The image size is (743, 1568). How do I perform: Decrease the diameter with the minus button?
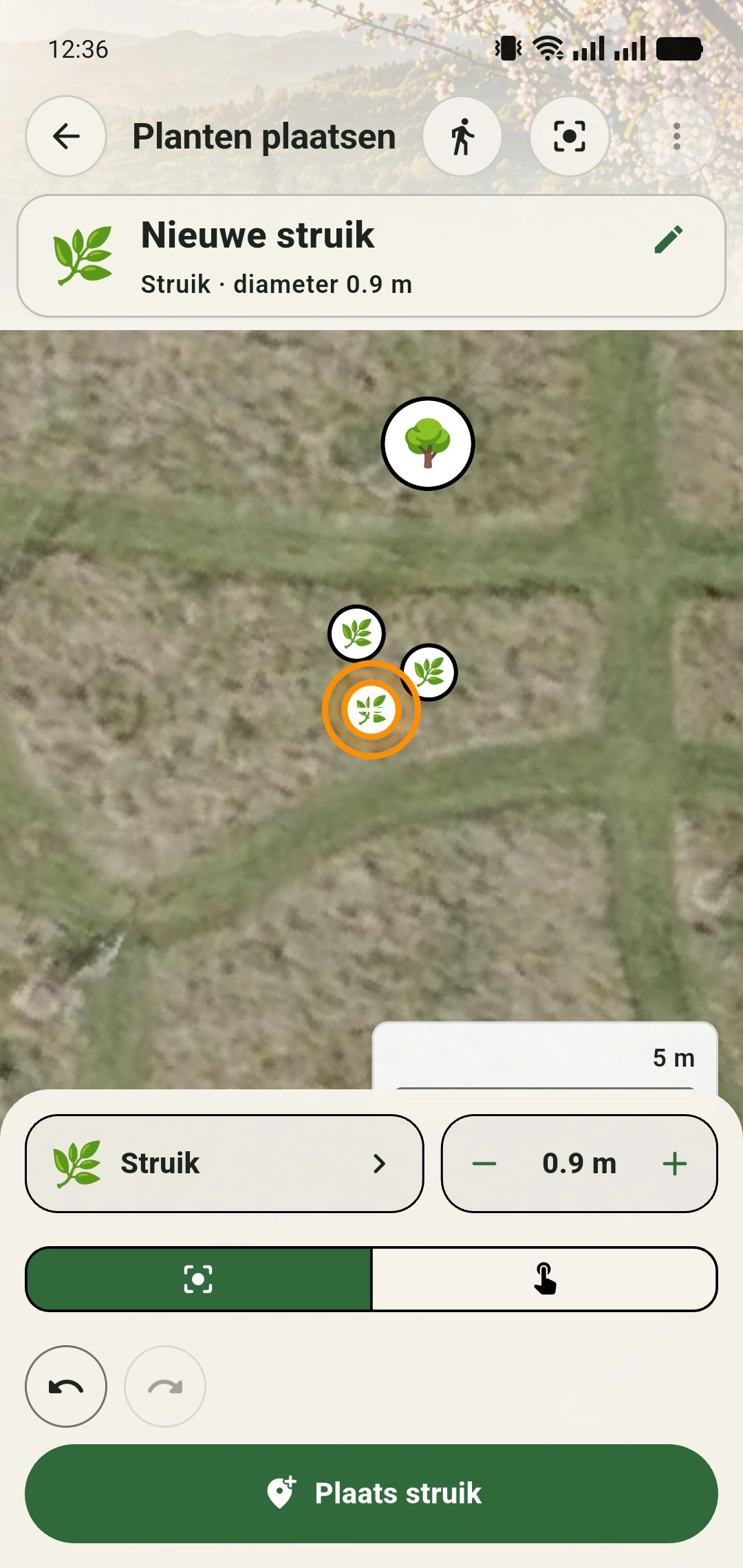[484, 1164]
